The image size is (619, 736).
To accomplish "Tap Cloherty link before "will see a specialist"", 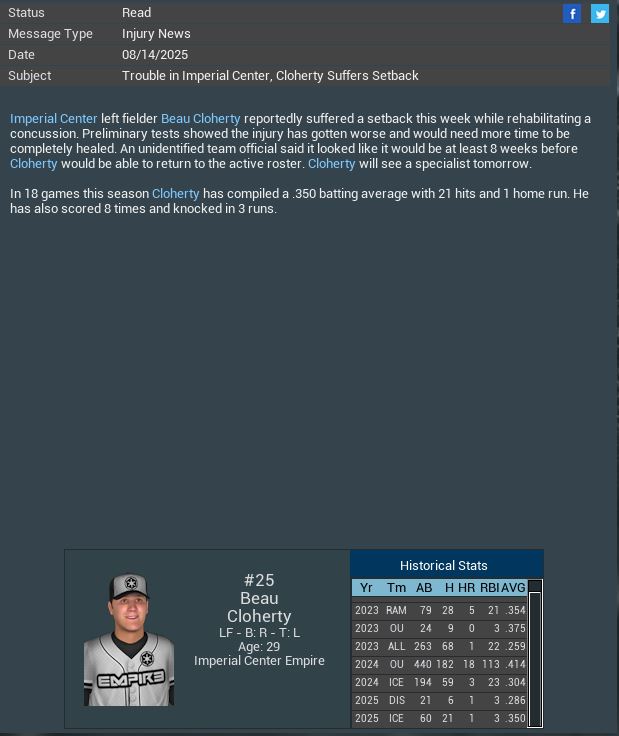I will pyautogui.click(x=331, y=163).
